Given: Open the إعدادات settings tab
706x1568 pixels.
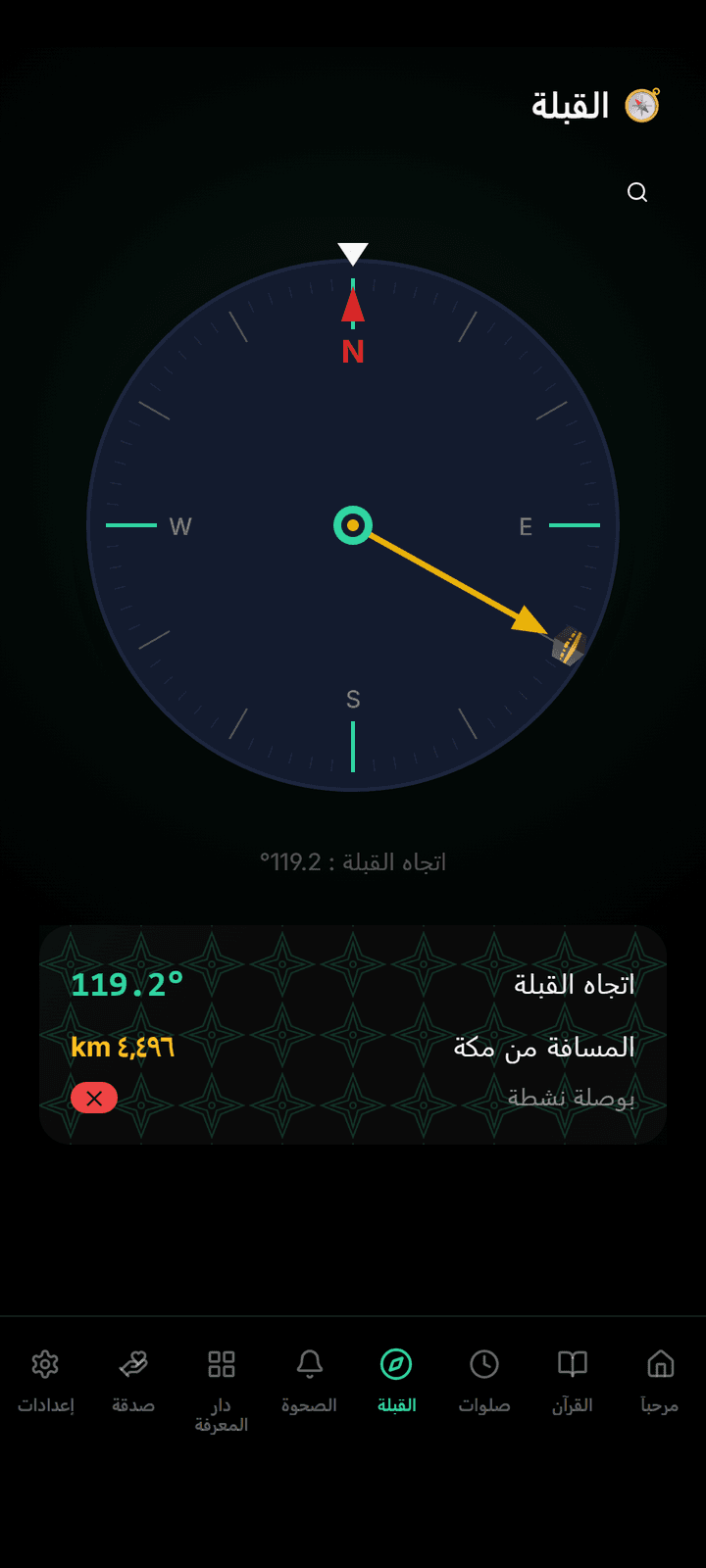Looking at the screenshot, I should (x=45, y=1363).
